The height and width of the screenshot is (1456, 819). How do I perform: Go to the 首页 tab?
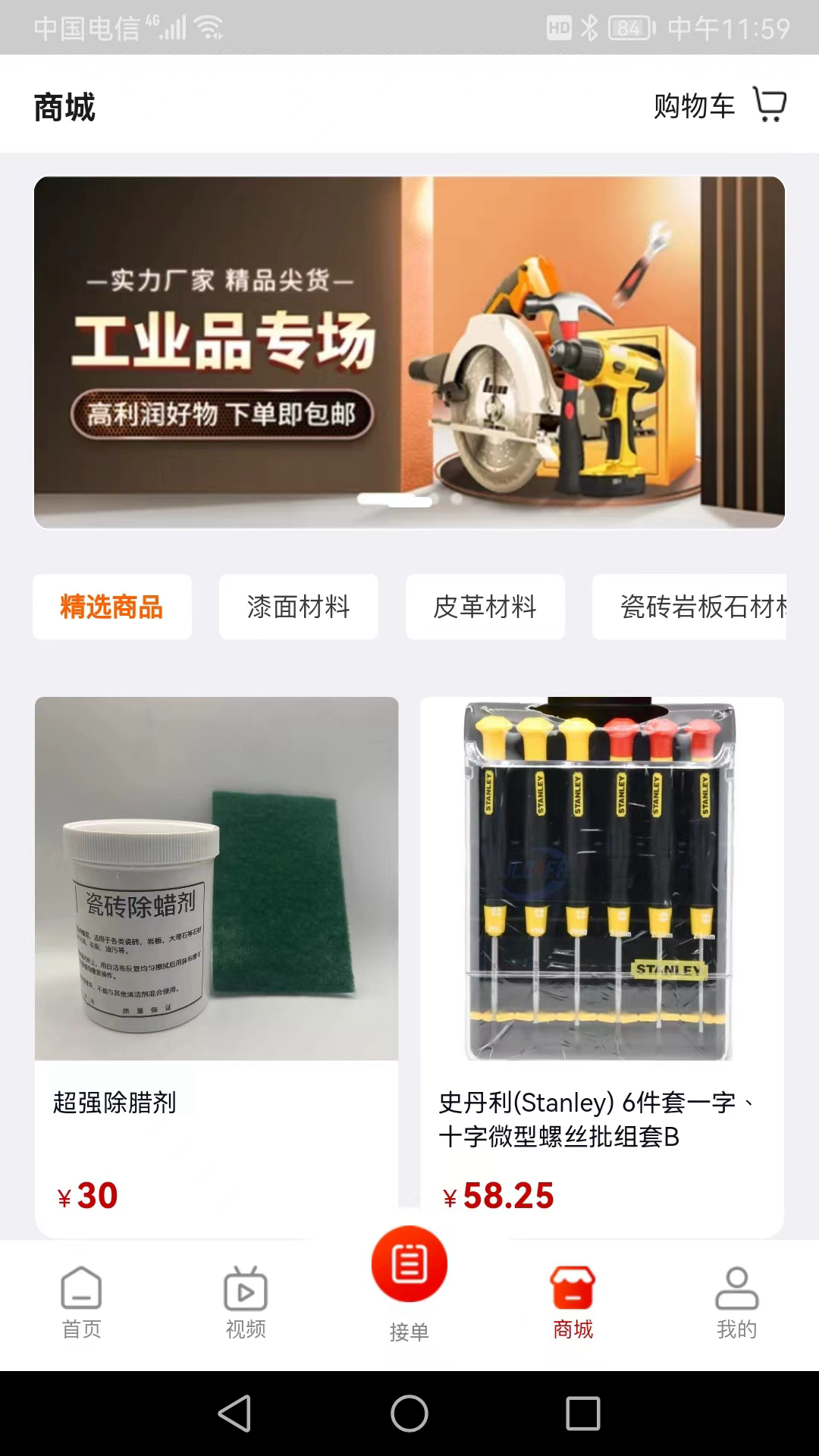click(x=82, y=1303)
